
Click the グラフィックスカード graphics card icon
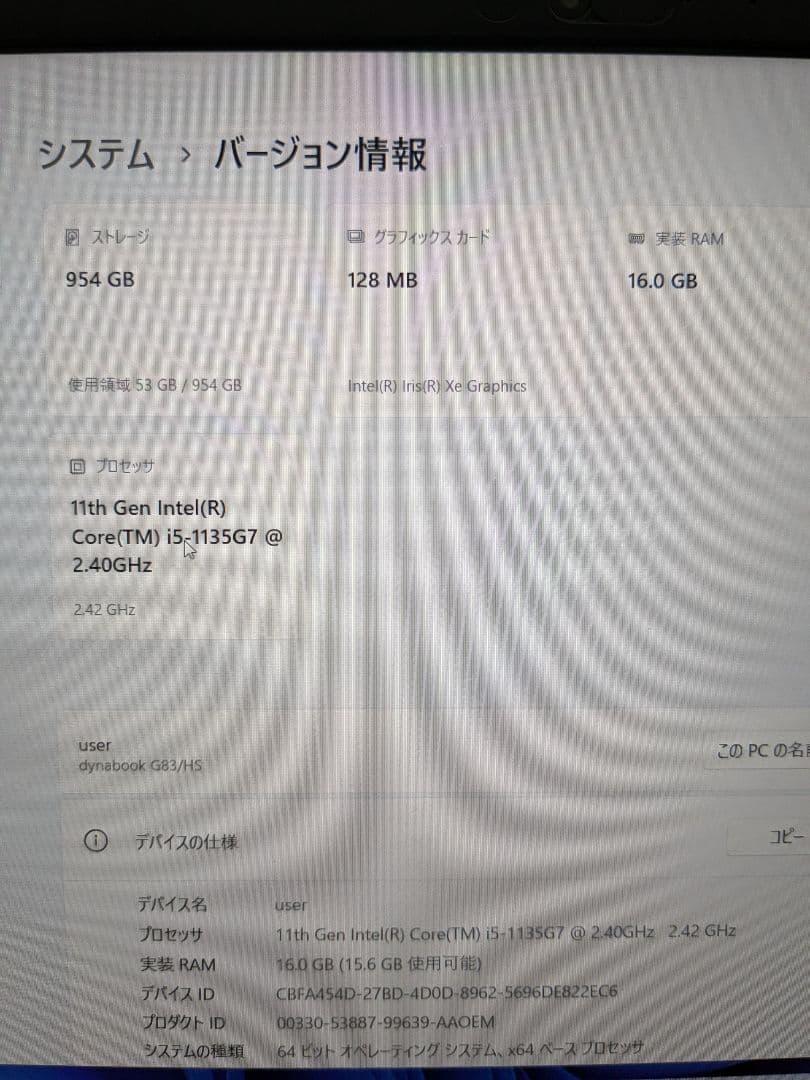354,235
